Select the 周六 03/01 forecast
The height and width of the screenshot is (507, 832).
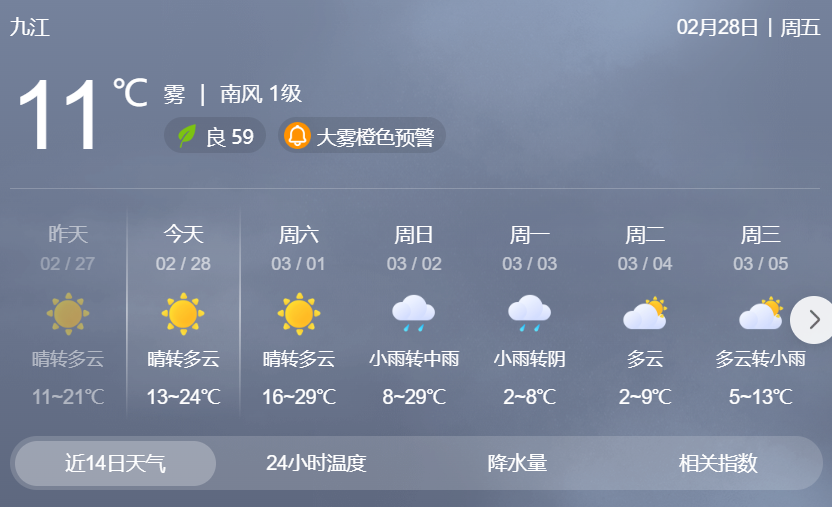[299, 315]
